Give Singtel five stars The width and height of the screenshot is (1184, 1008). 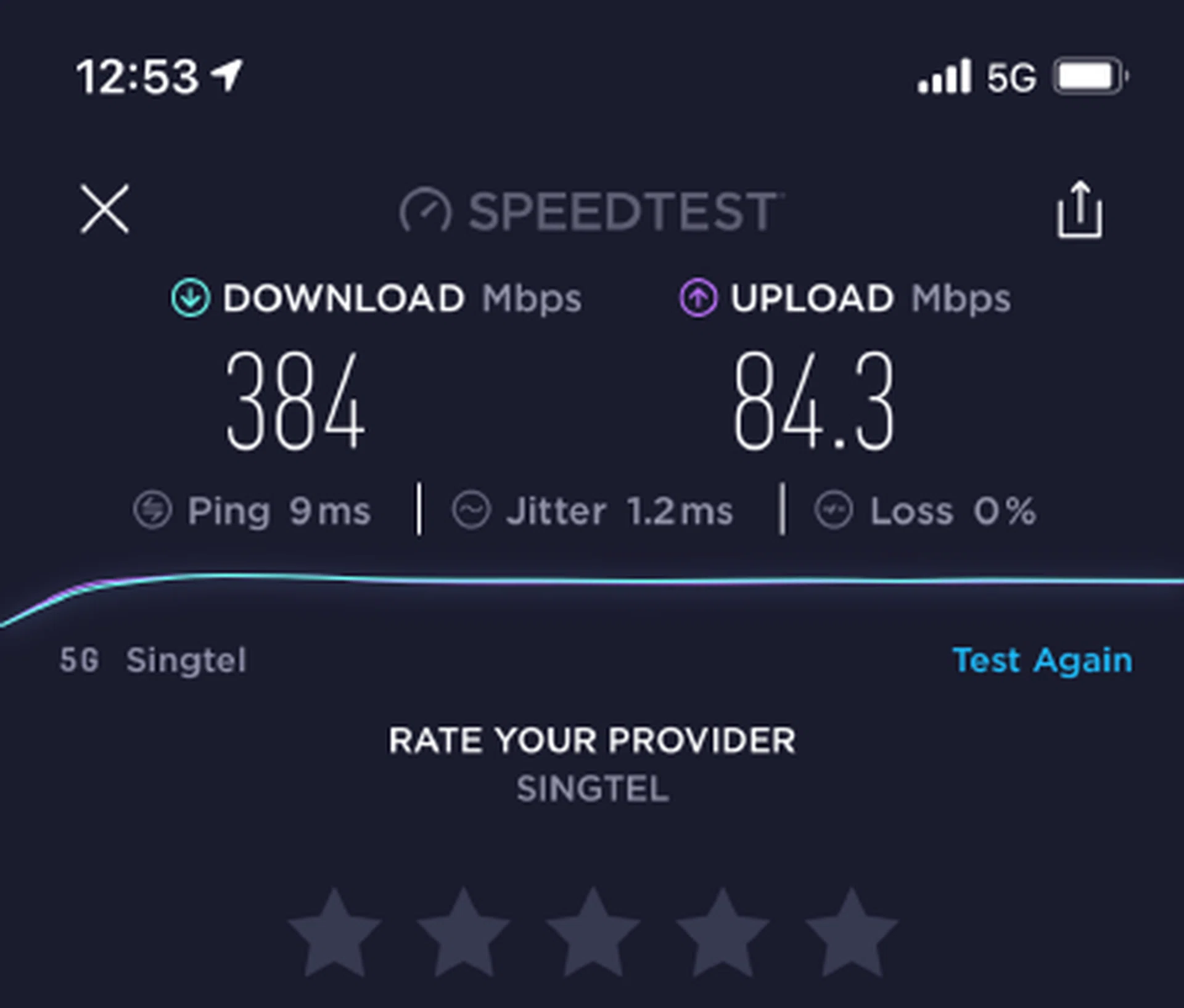[852, 935]
